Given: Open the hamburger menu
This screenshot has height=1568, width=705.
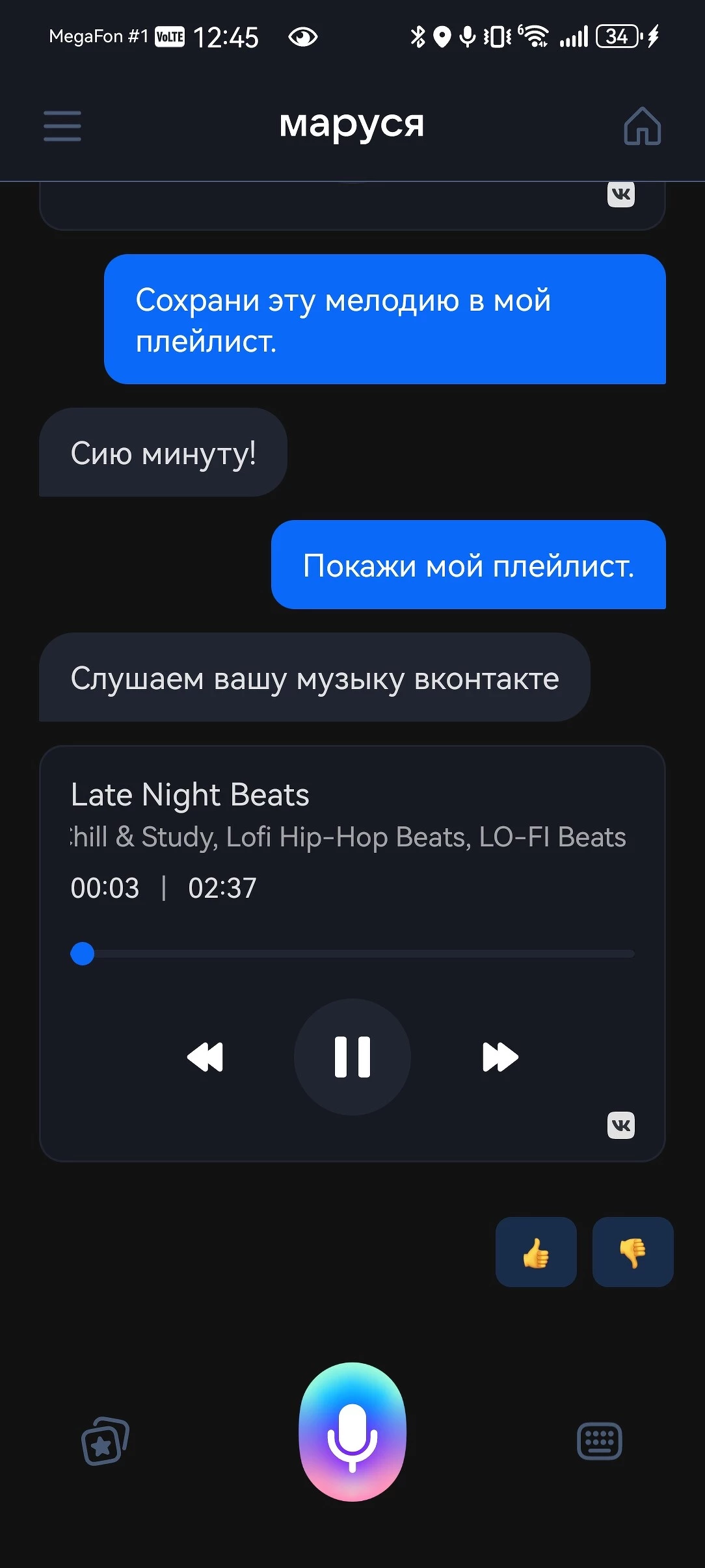Looking at the screenshot, I should tap(62, 125).
